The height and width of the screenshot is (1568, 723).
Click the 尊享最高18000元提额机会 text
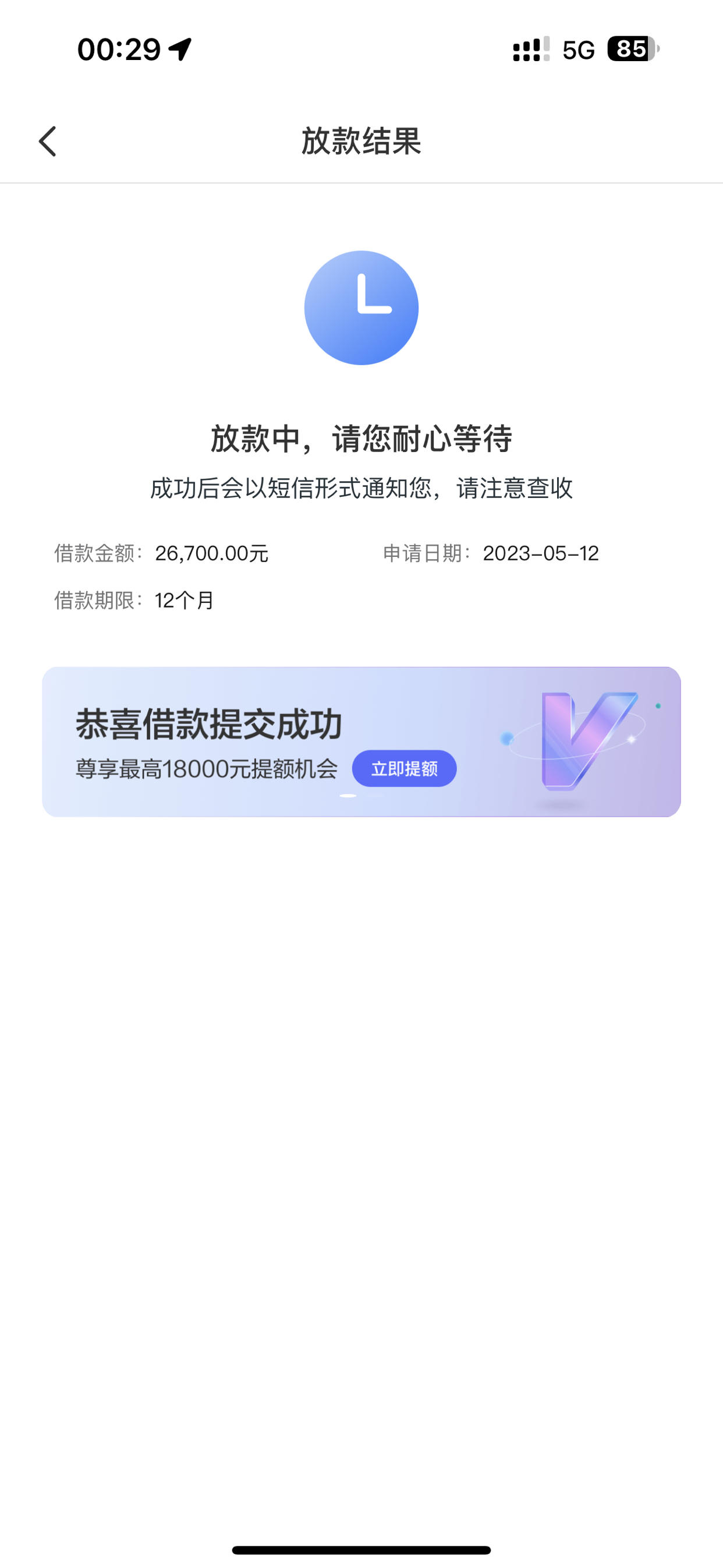[x=208, y=769]
